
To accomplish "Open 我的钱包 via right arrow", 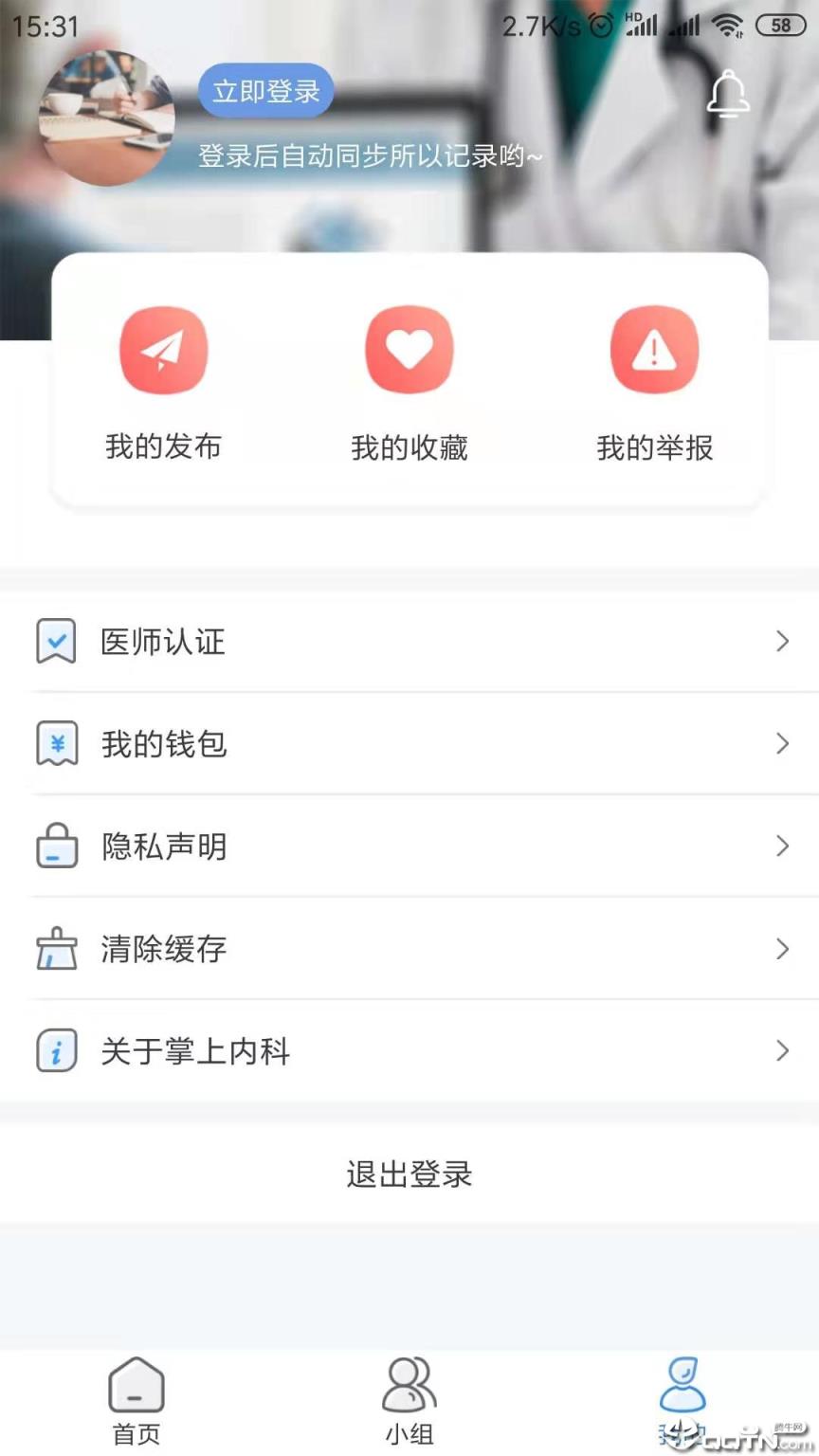I will (782, 744).
